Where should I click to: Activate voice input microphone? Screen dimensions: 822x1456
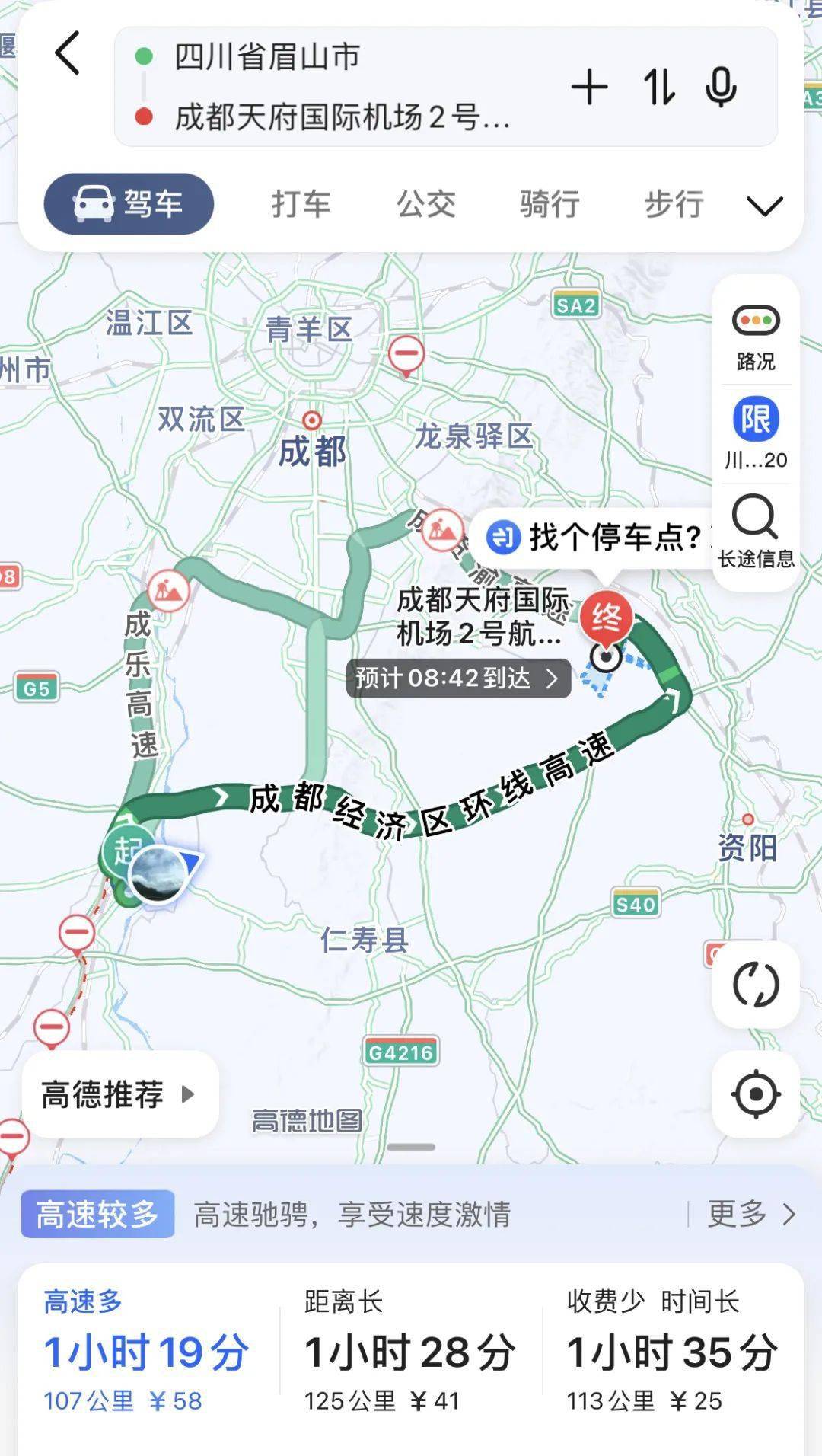tap(720, 87)
